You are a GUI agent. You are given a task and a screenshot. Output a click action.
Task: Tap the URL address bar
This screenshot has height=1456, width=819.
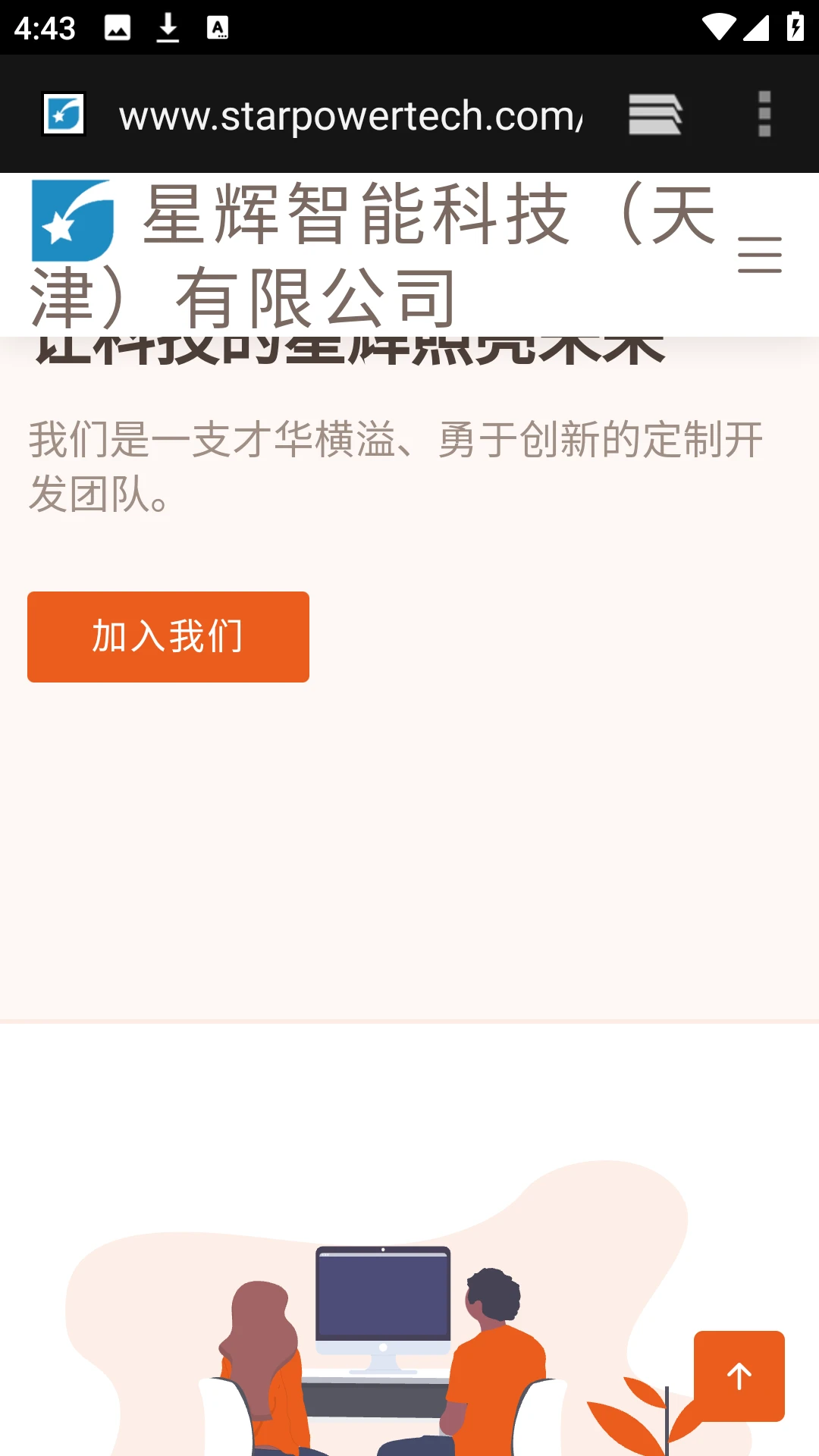click(x=350, y=116)
